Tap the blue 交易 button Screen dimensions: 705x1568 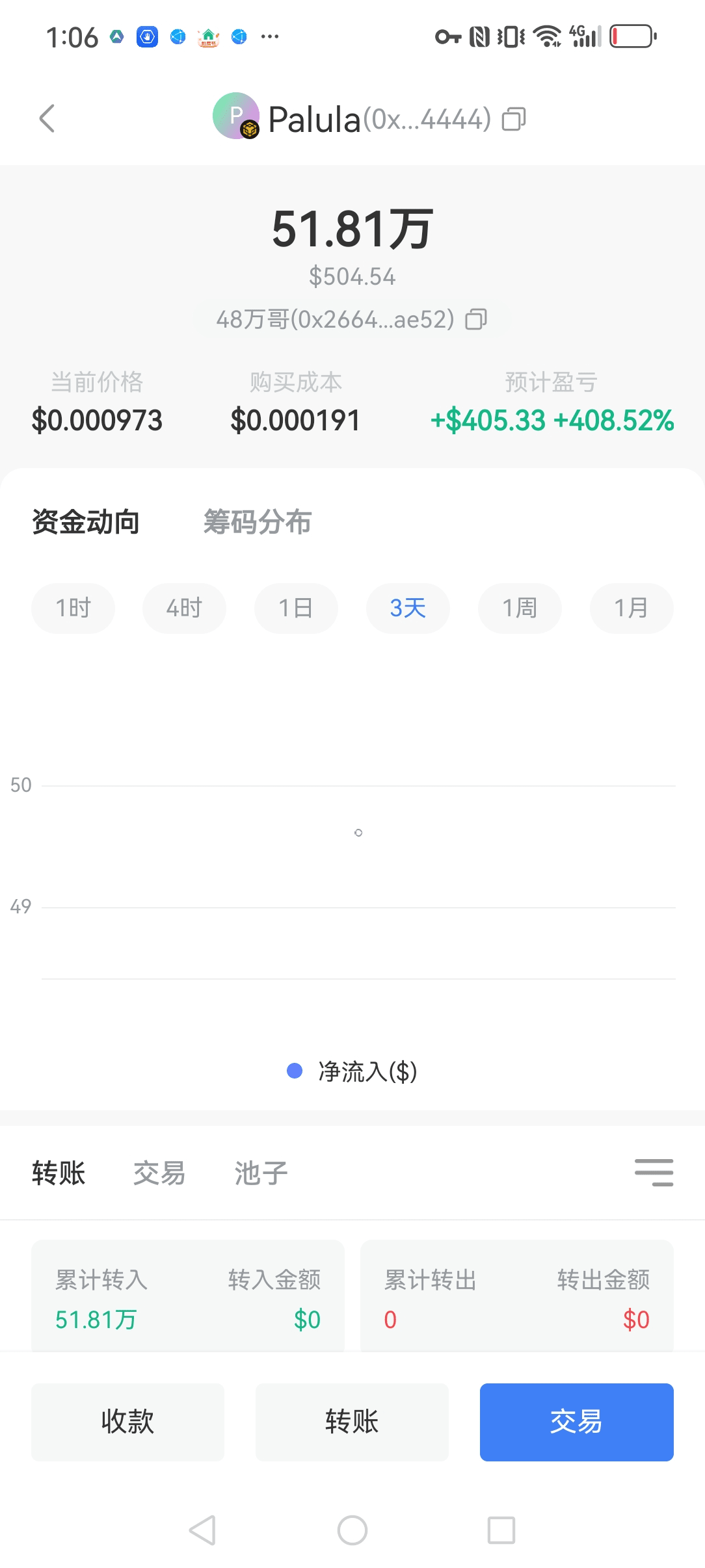click(576, 1422)
